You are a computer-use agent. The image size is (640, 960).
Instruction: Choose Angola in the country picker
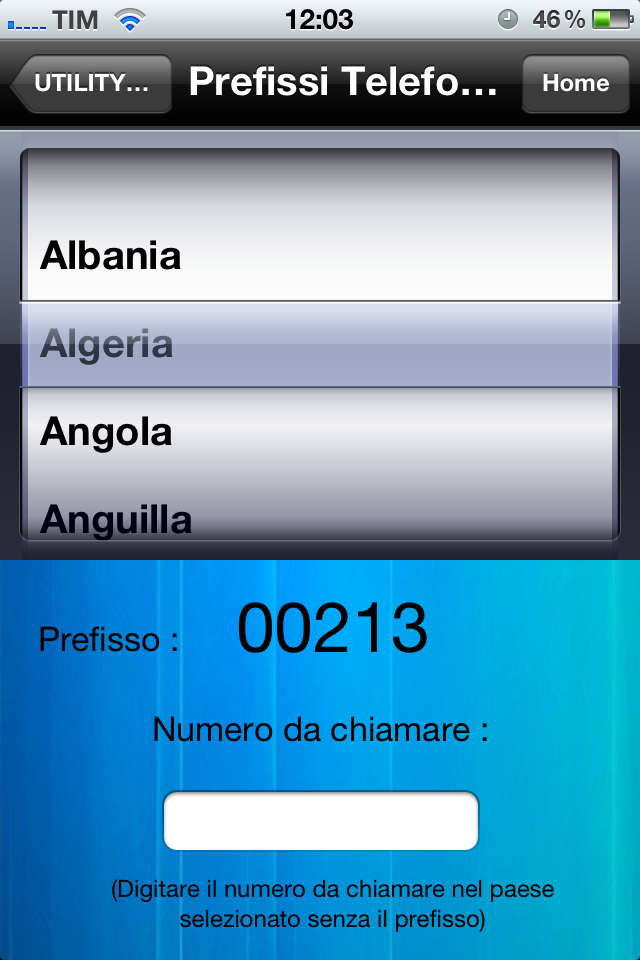tap(106, 432)
